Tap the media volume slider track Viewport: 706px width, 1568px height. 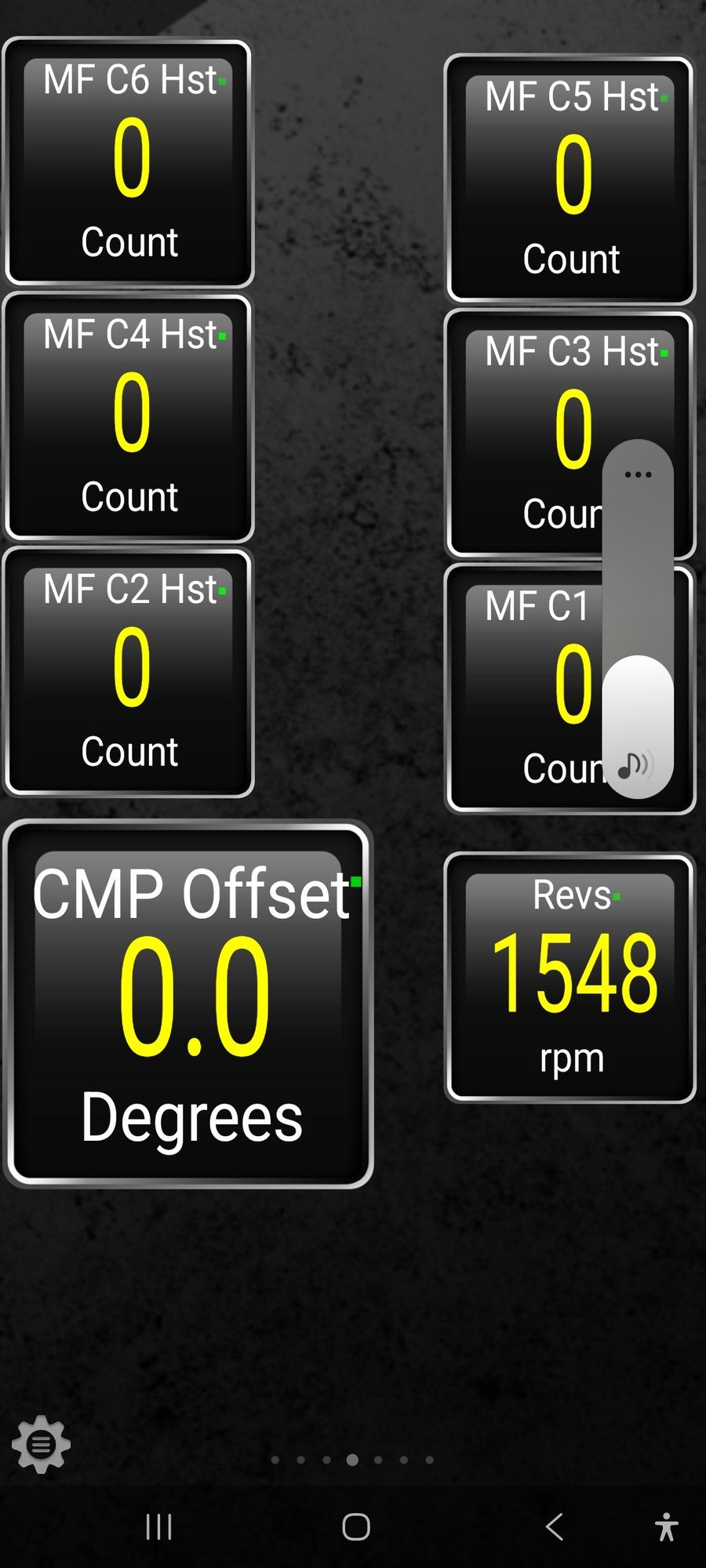(638, 596)
